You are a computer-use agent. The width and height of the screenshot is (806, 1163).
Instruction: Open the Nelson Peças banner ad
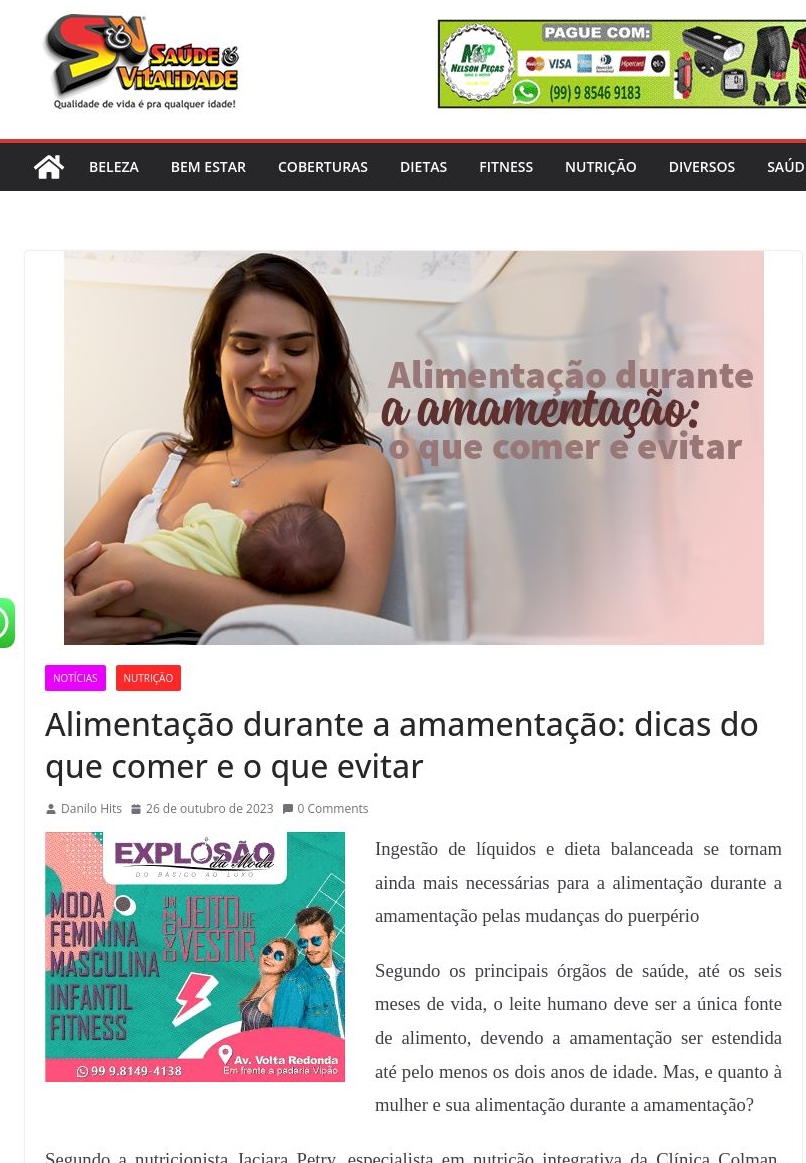pyautogui.click(x=621, y=64)
